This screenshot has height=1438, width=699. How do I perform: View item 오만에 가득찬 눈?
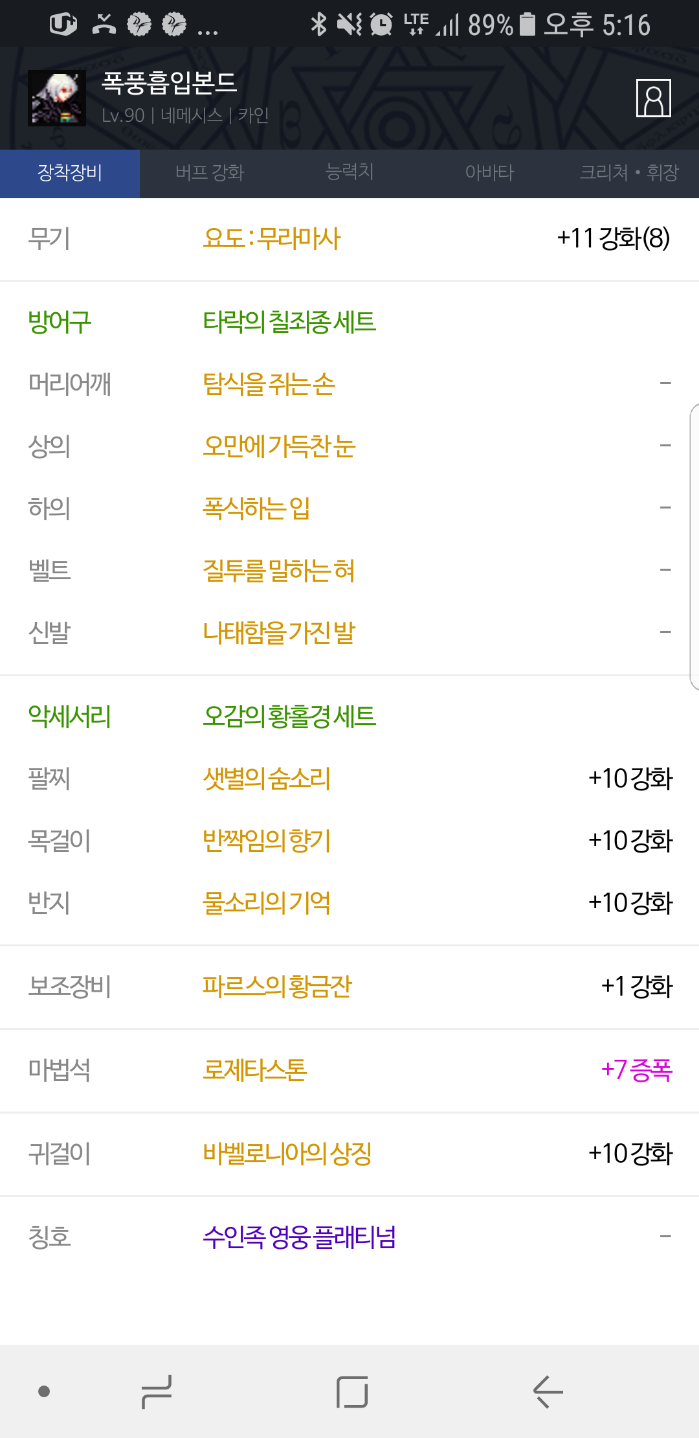click(x=278, y=446)
